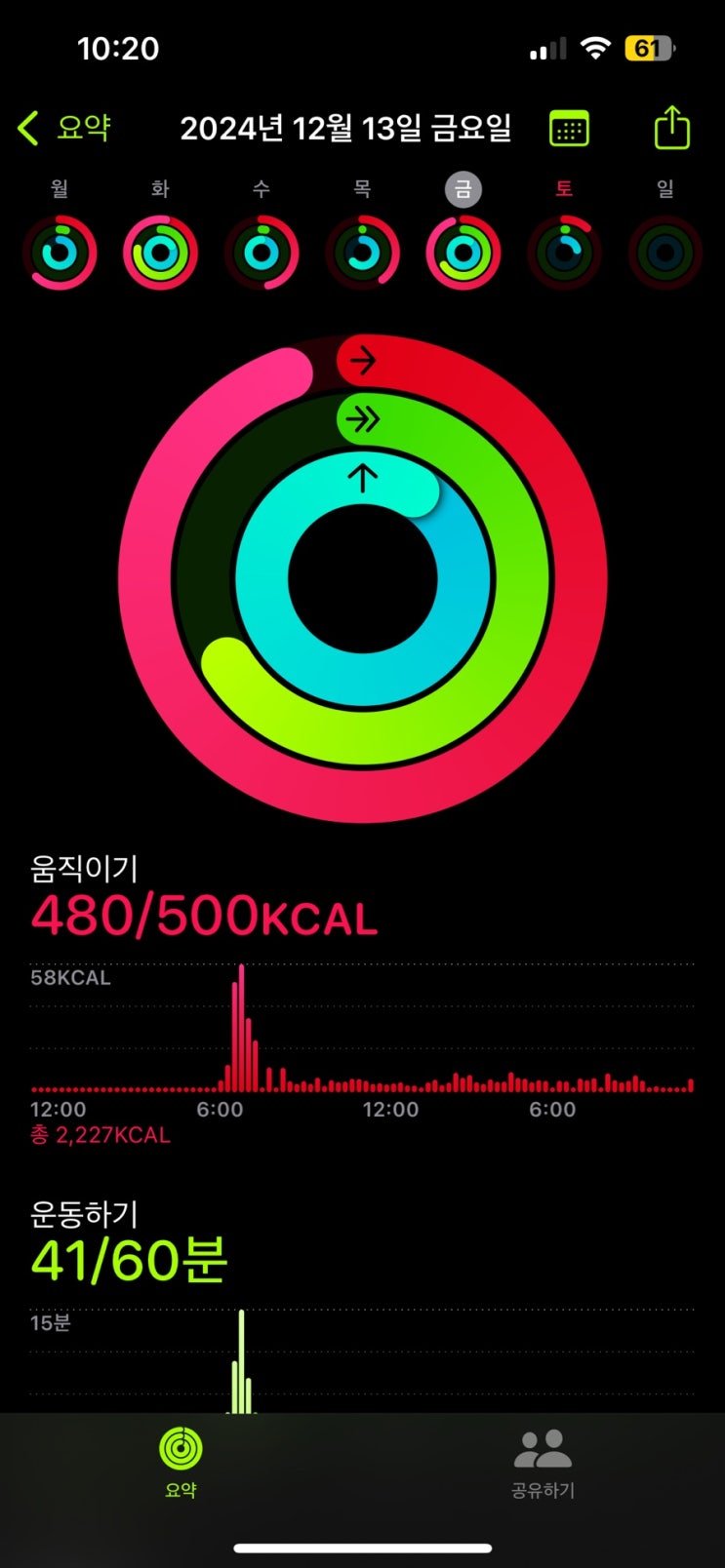Share this activity summary
This screenshot has height=1568, width=725.
point(671,128)
